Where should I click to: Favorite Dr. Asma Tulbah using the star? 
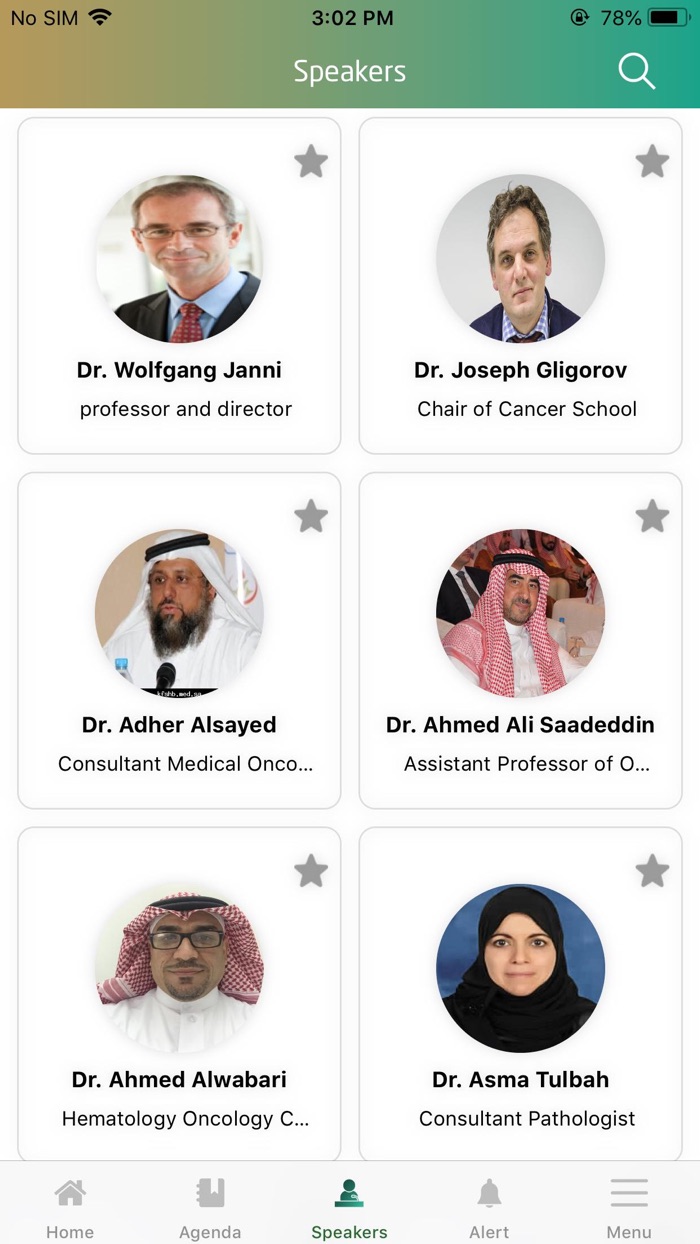[x=652, y=871]
